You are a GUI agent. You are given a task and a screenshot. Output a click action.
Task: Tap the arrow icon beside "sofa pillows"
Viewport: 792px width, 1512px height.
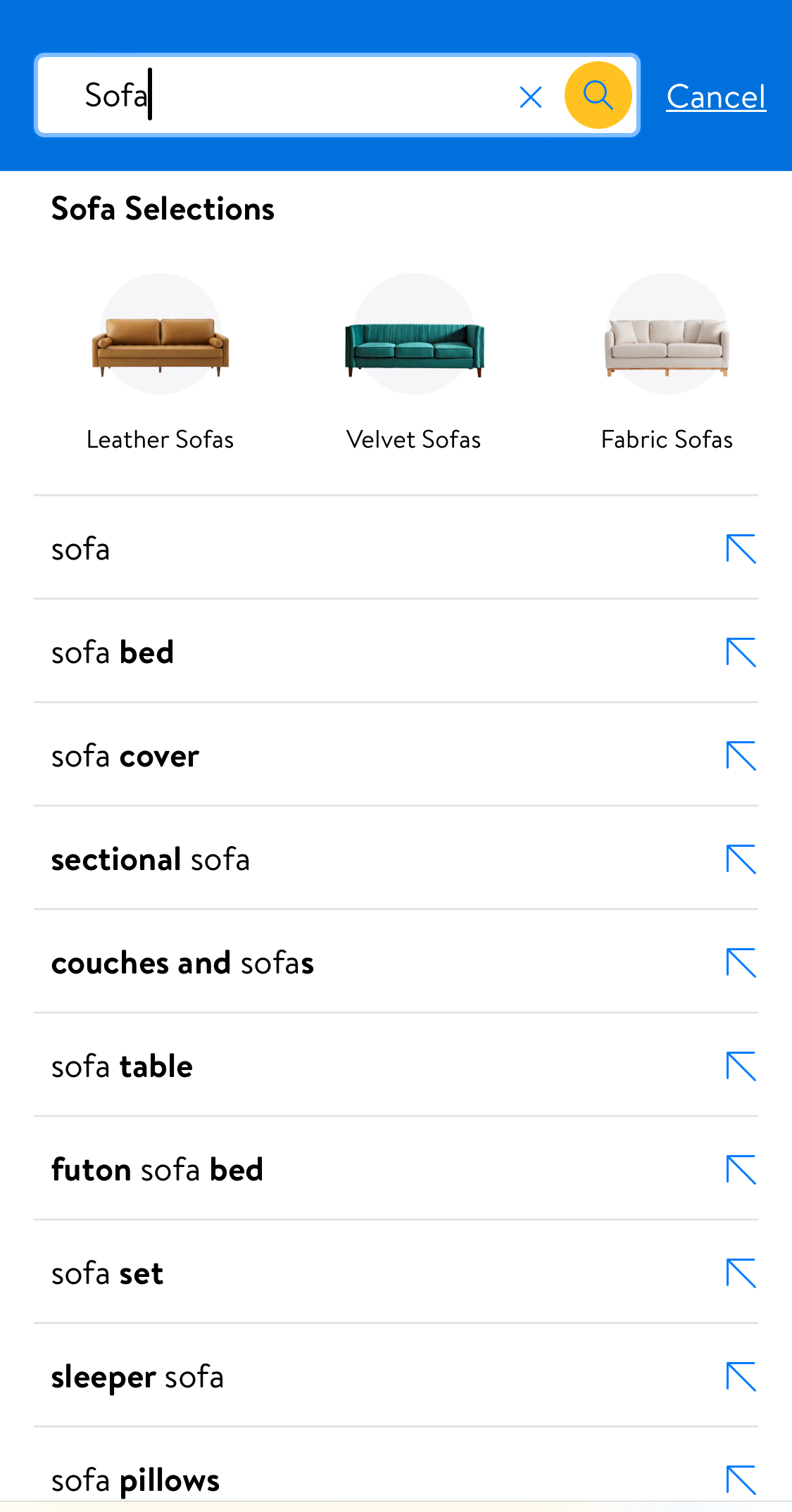pos(741,1480)
